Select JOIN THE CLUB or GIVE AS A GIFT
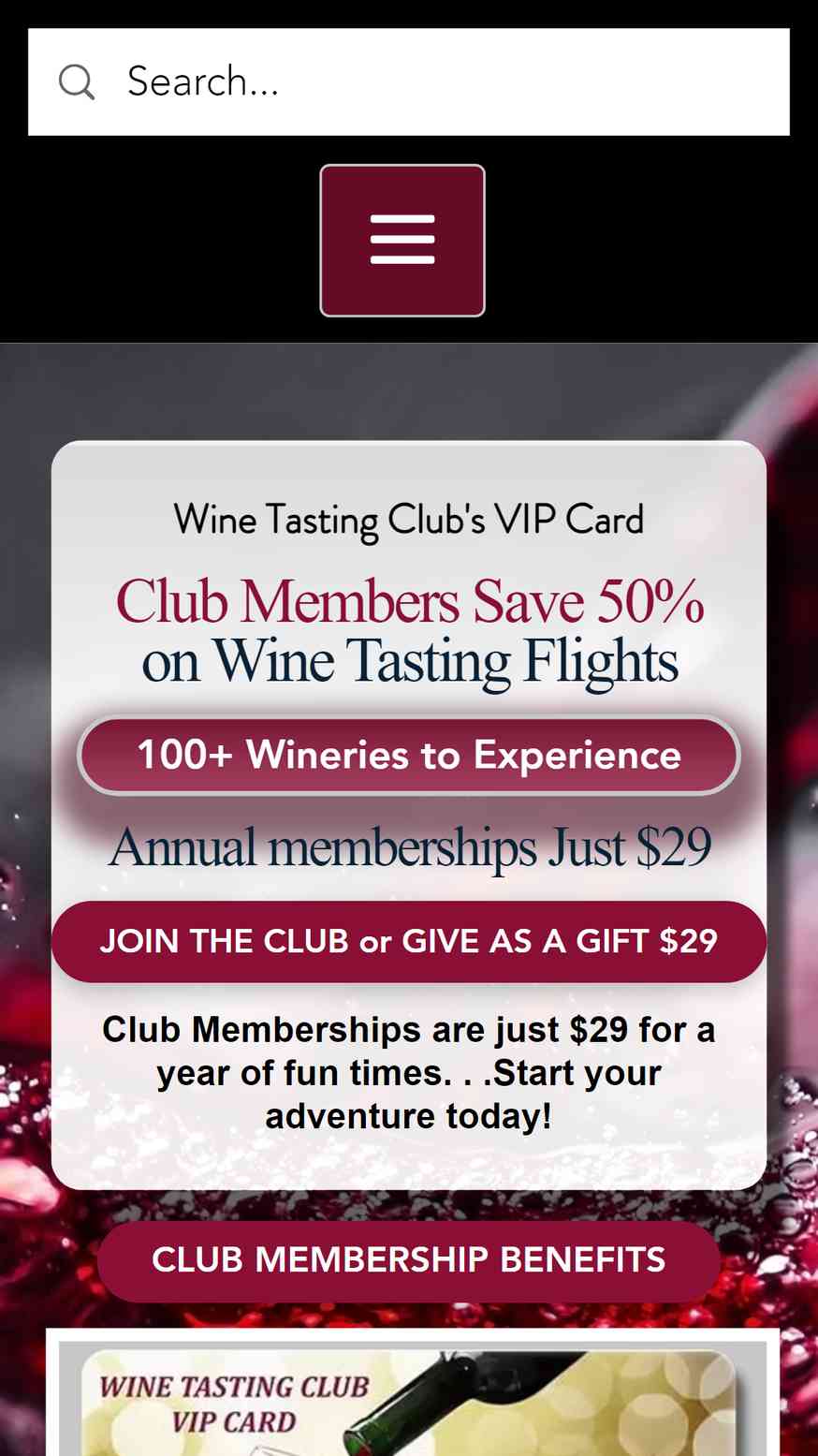This screenshot has height=1456, width=818. point(409,941)
